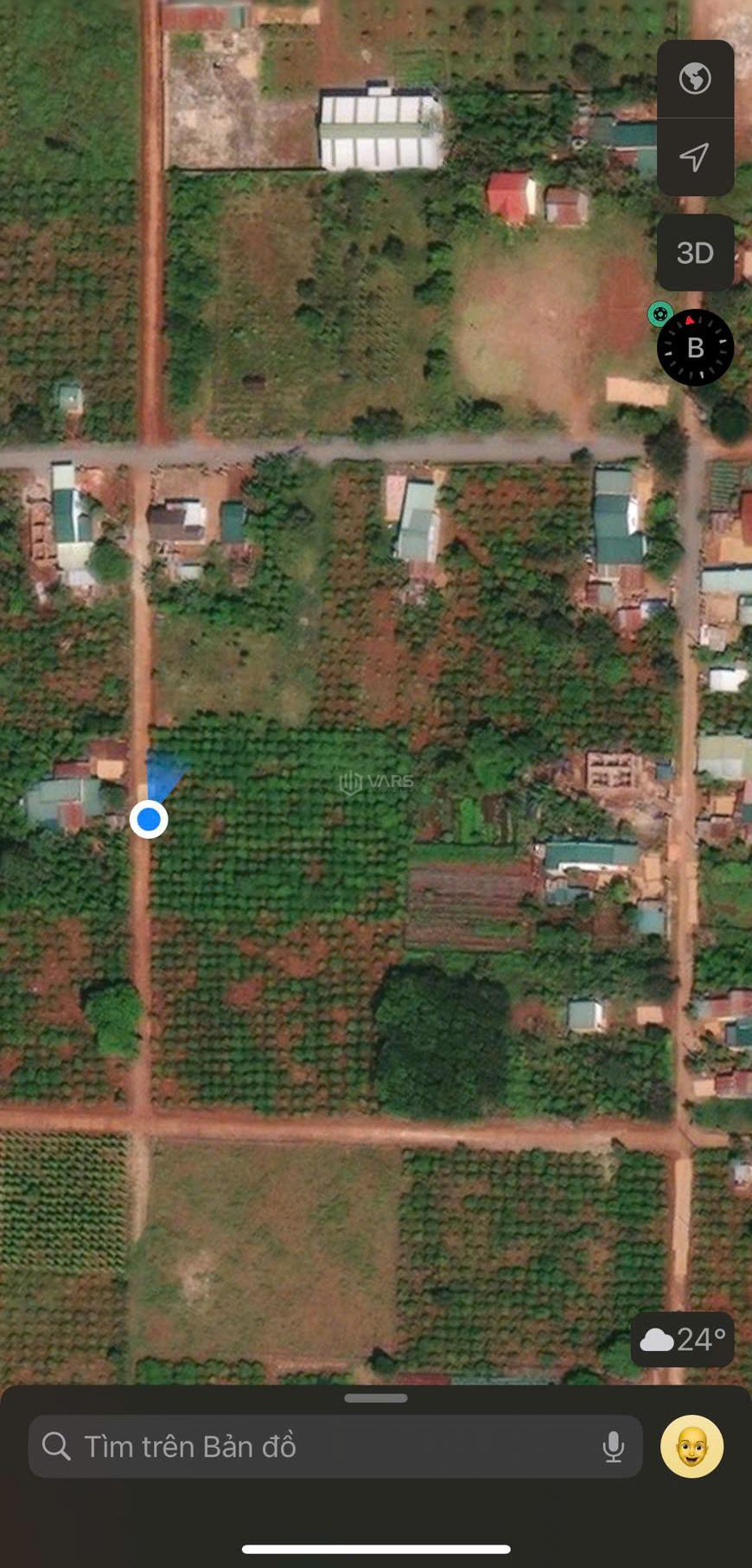Tap the compass to face north
The image size is (752, 1568).
click(x=695, y=348)
